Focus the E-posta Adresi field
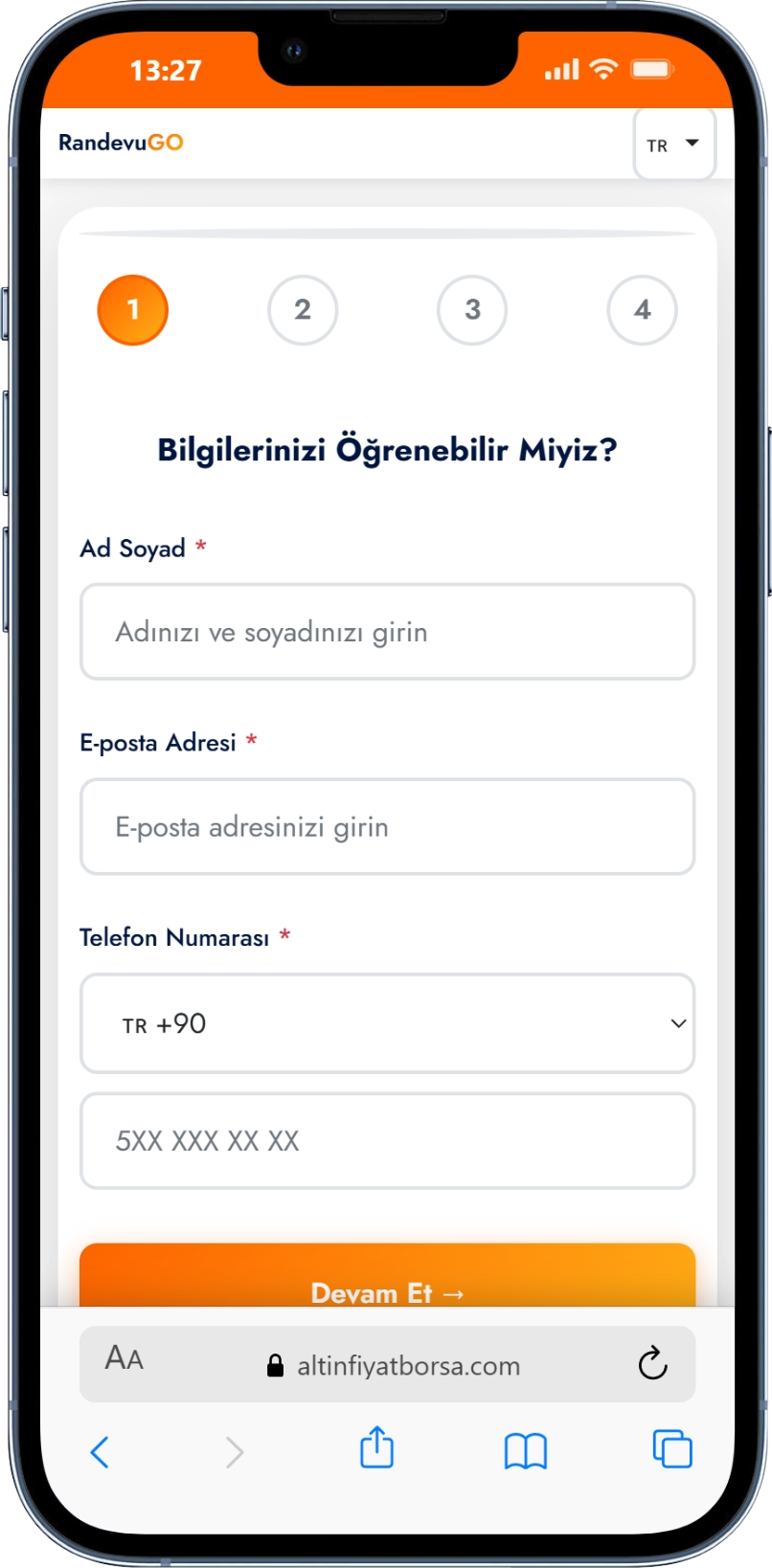This screenshot has height=1568, width=772. pos(387,827)
